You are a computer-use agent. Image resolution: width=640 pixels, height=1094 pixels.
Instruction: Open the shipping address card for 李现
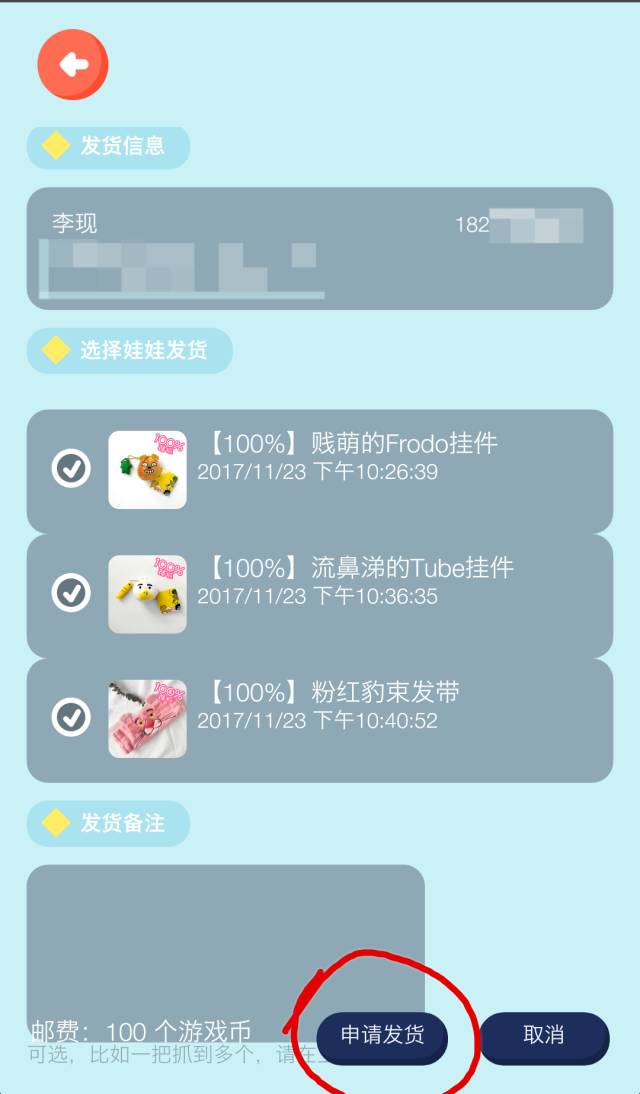[x=319, y=248]
